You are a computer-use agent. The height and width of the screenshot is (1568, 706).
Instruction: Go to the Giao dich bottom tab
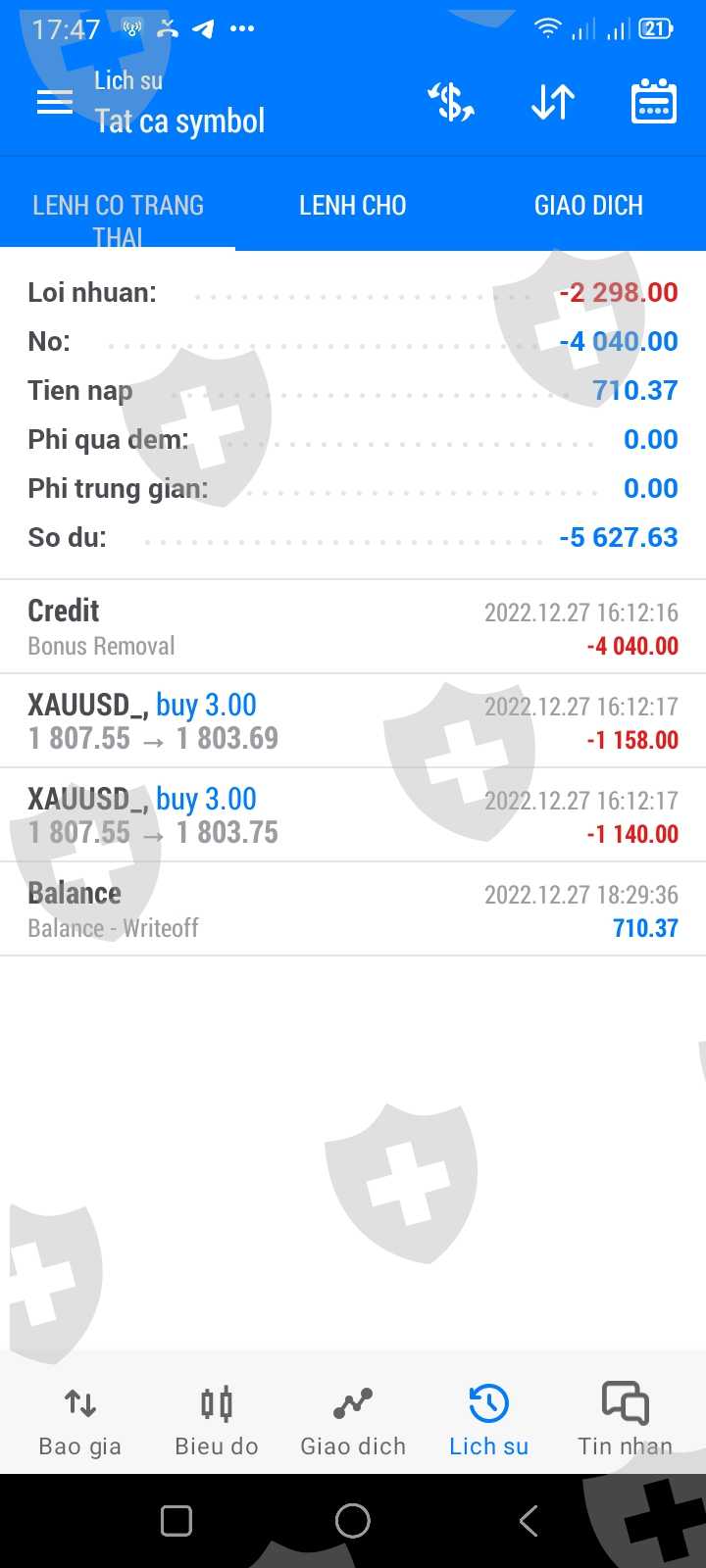[x=353, y=1419]
